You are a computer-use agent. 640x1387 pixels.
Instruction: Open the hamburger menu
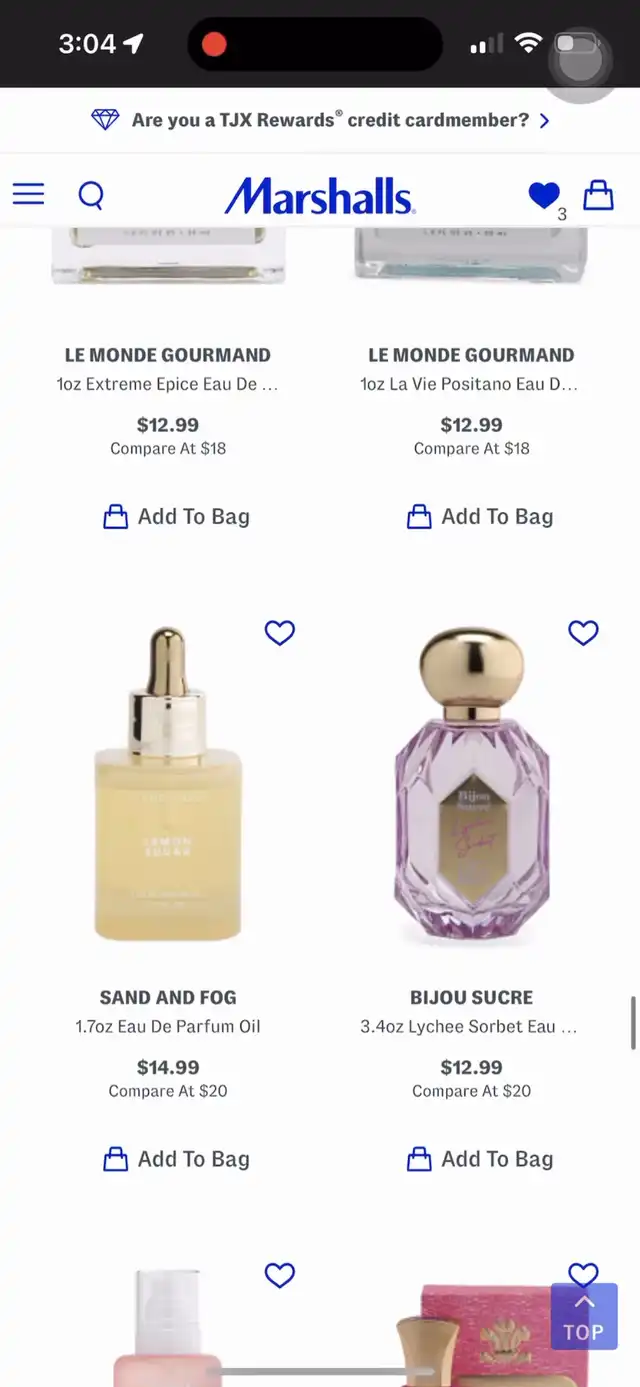coord(28,194)
